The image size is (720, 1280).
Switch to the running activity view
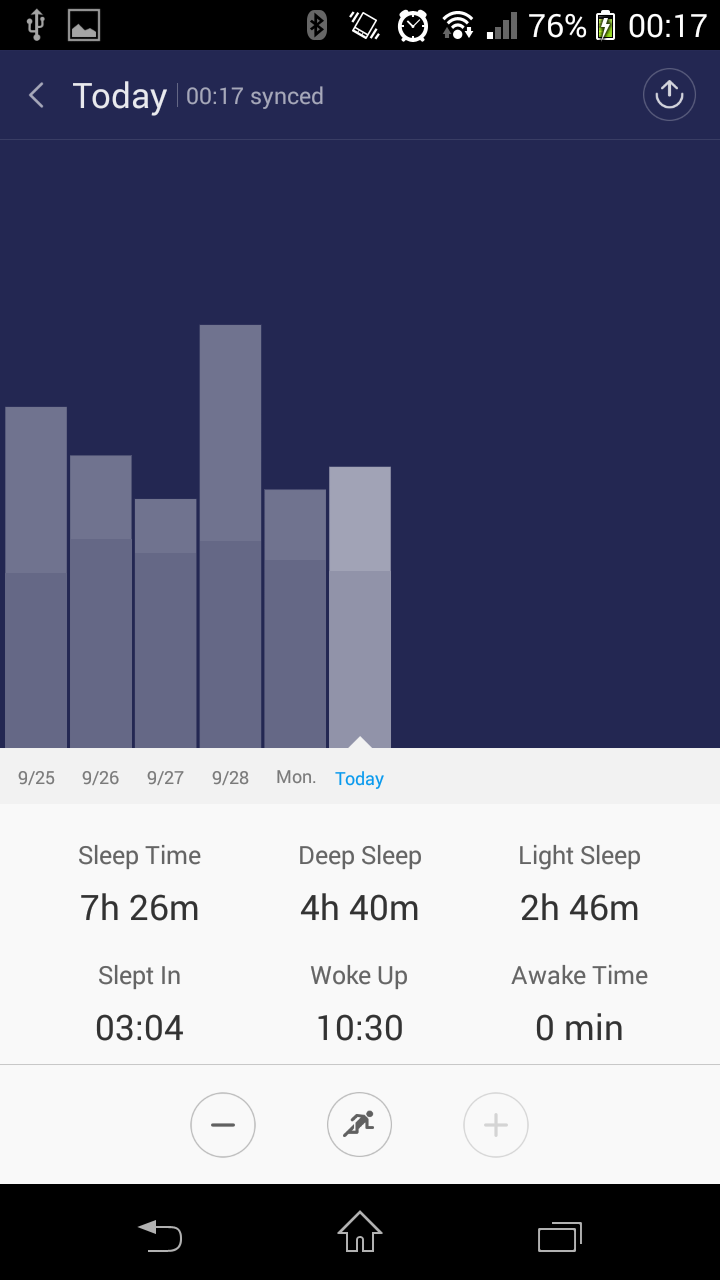pyautogui.click(x=360, y=1125)
